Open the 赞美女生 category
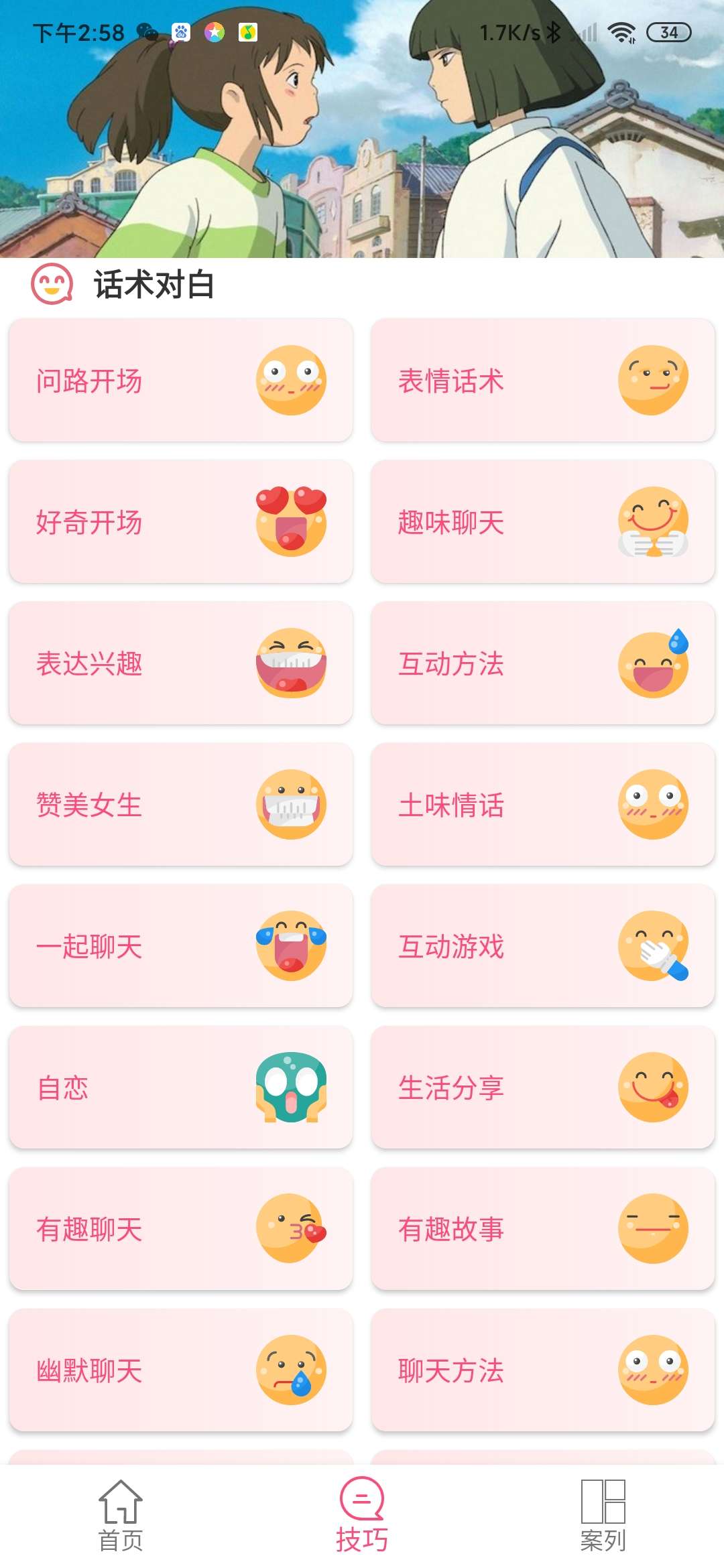724x1568 pixels. tap(181, 806)
